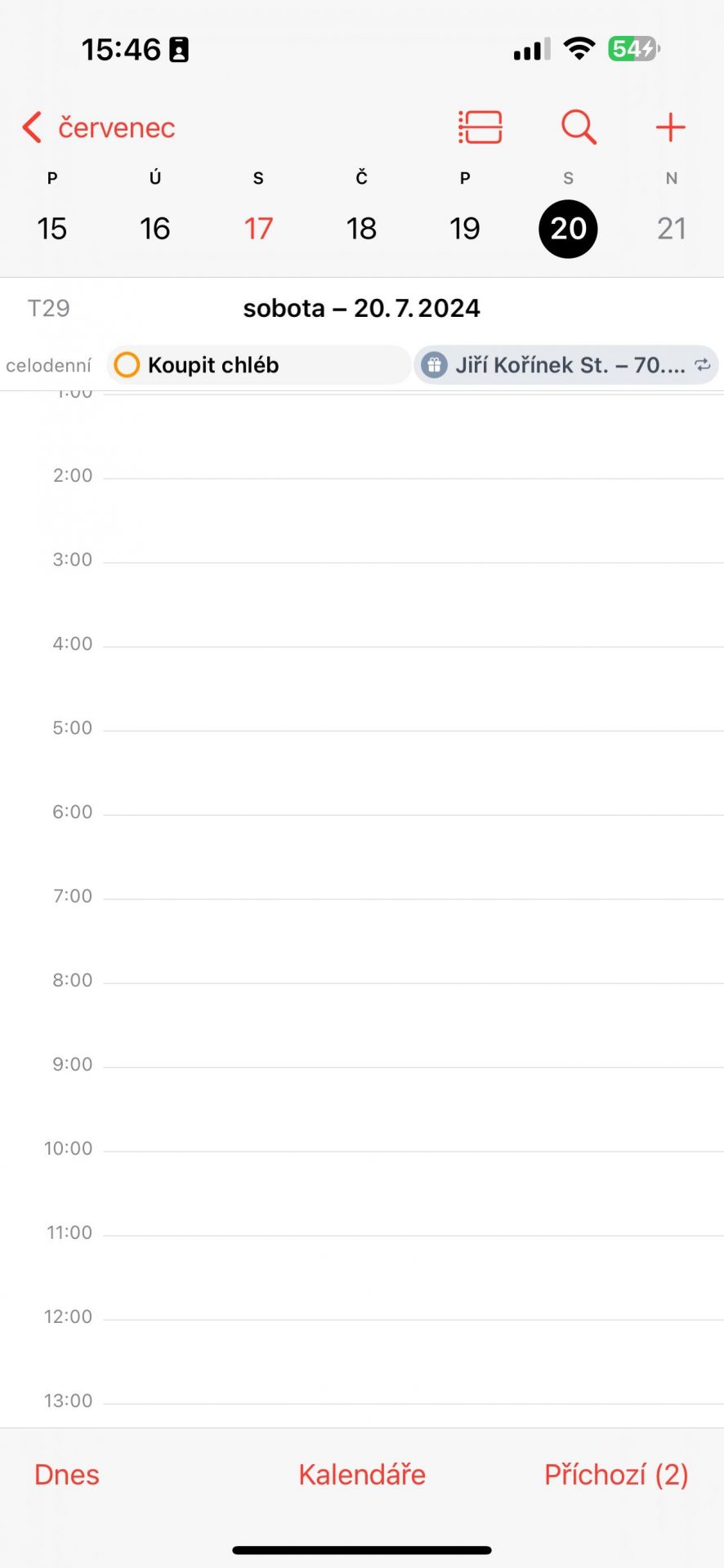This screenshot has width=724, height=1568.
Task: Add a new event with the plus icon
Action: (x=671, y=127)
